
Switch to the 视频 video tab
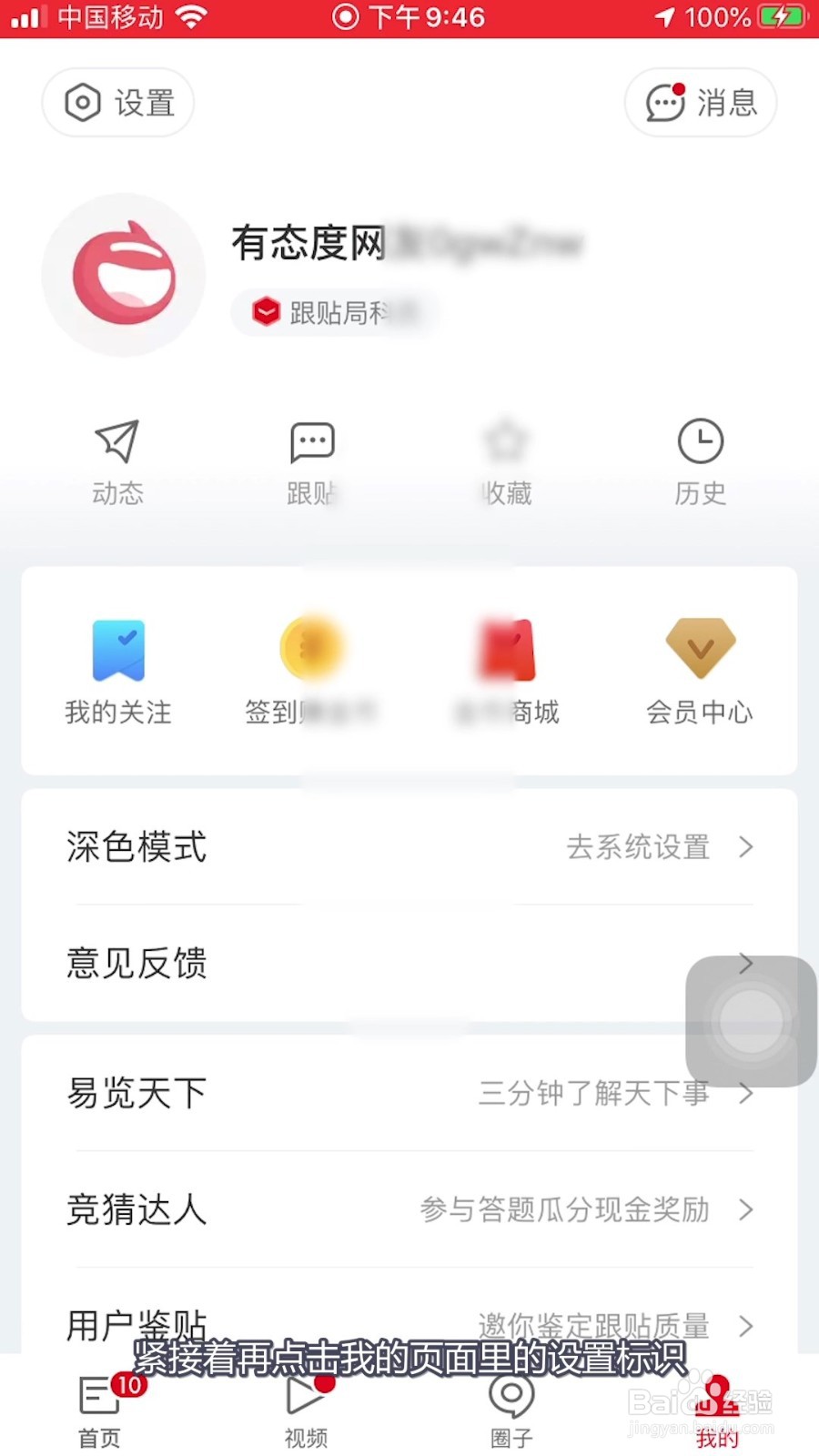pyautogui.click(x=307, y=1410)
